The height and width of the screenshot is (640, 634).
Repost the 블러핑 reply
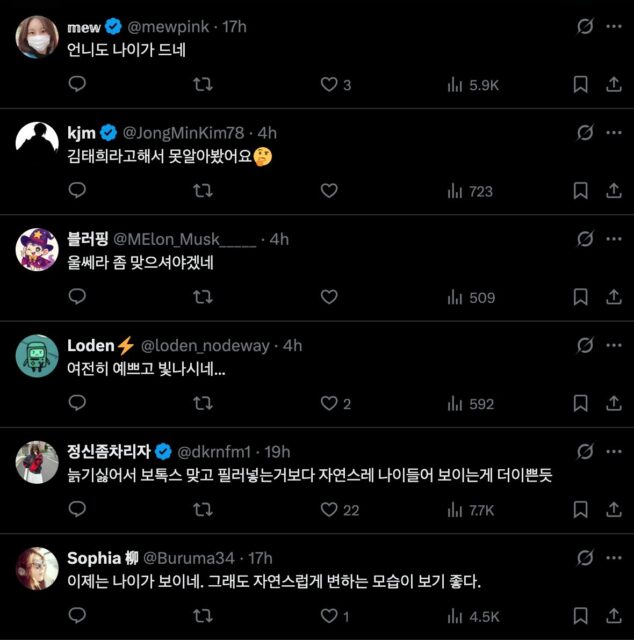point(203,297)
